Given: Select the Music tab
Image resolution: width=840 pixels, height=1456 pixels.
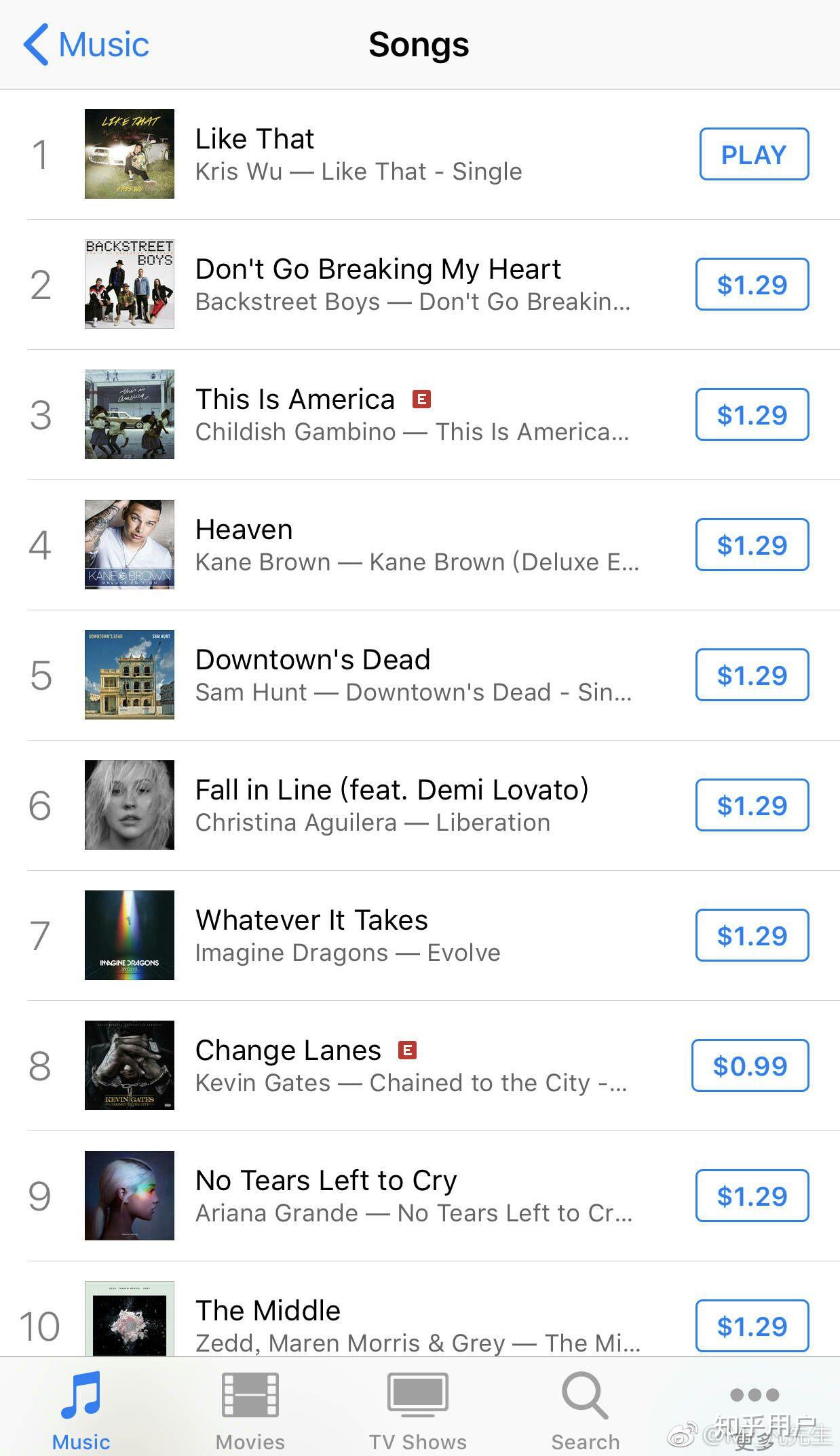Looking at the screenshot, I should click(81, 1411).
